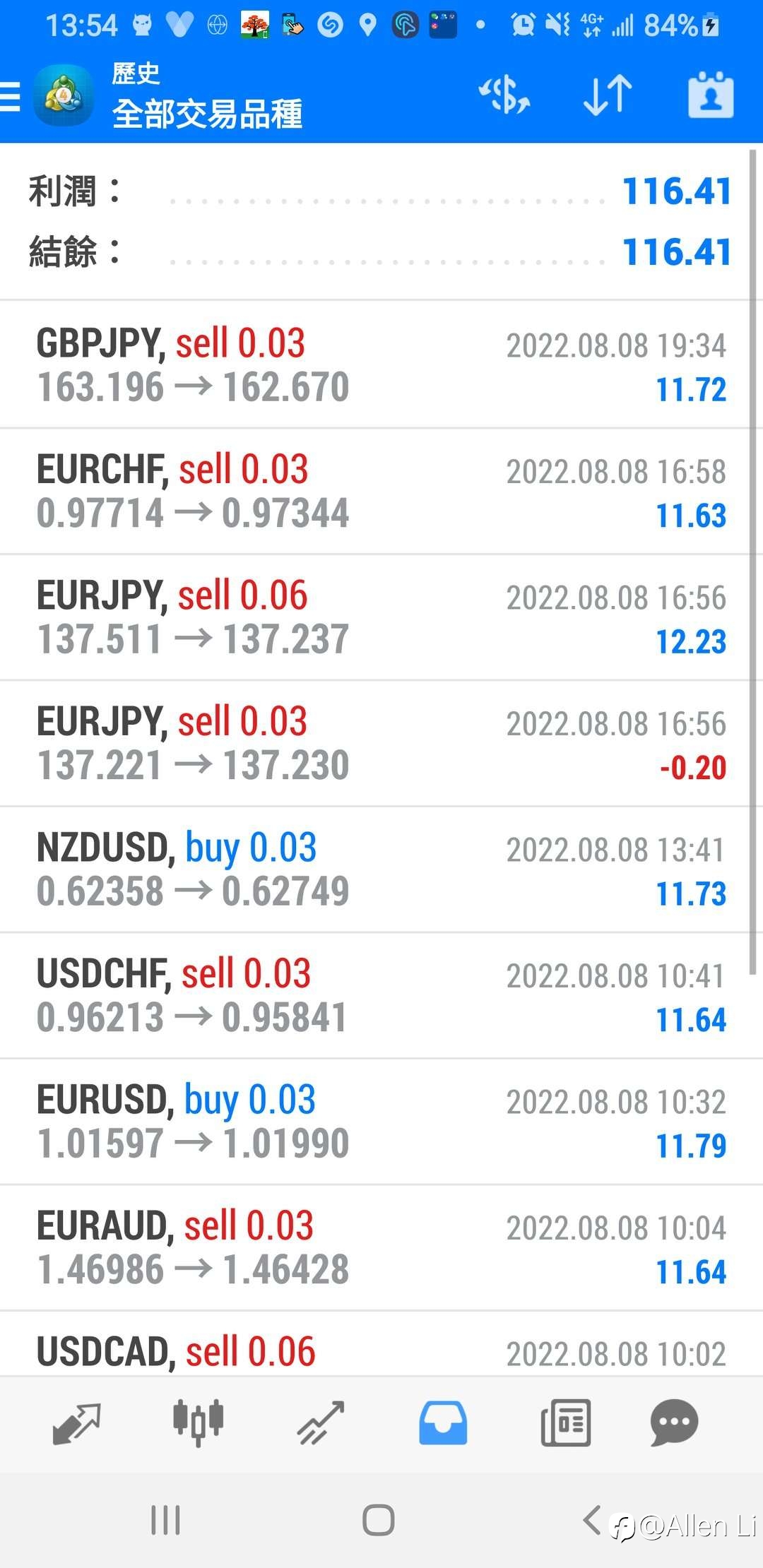Go to the system home screen
The width and height of the screenshot is (763, 1568).
pyautogui.click(x=379, y=1520)
